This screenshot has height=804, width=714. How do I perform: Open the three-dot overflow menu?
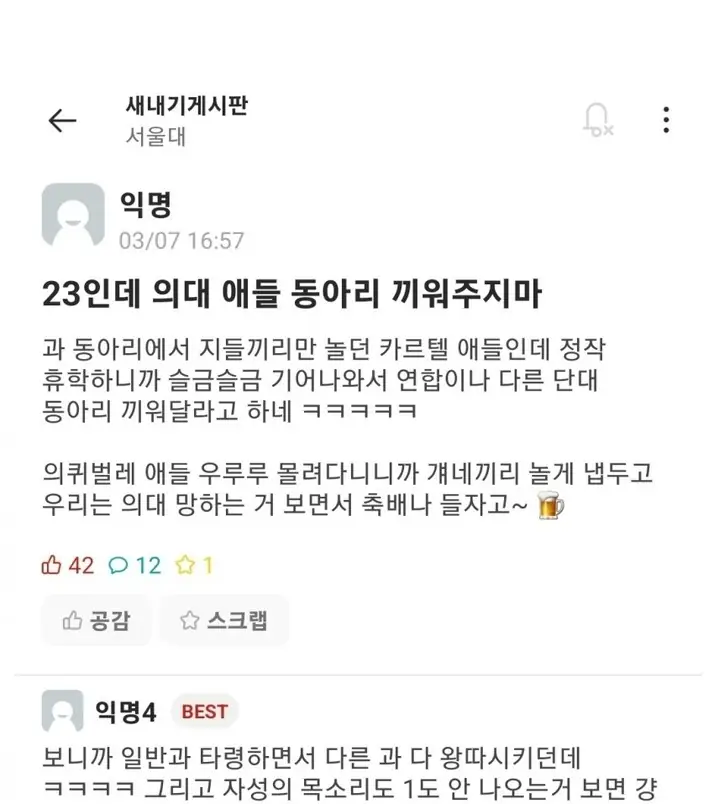coord(666,121)
